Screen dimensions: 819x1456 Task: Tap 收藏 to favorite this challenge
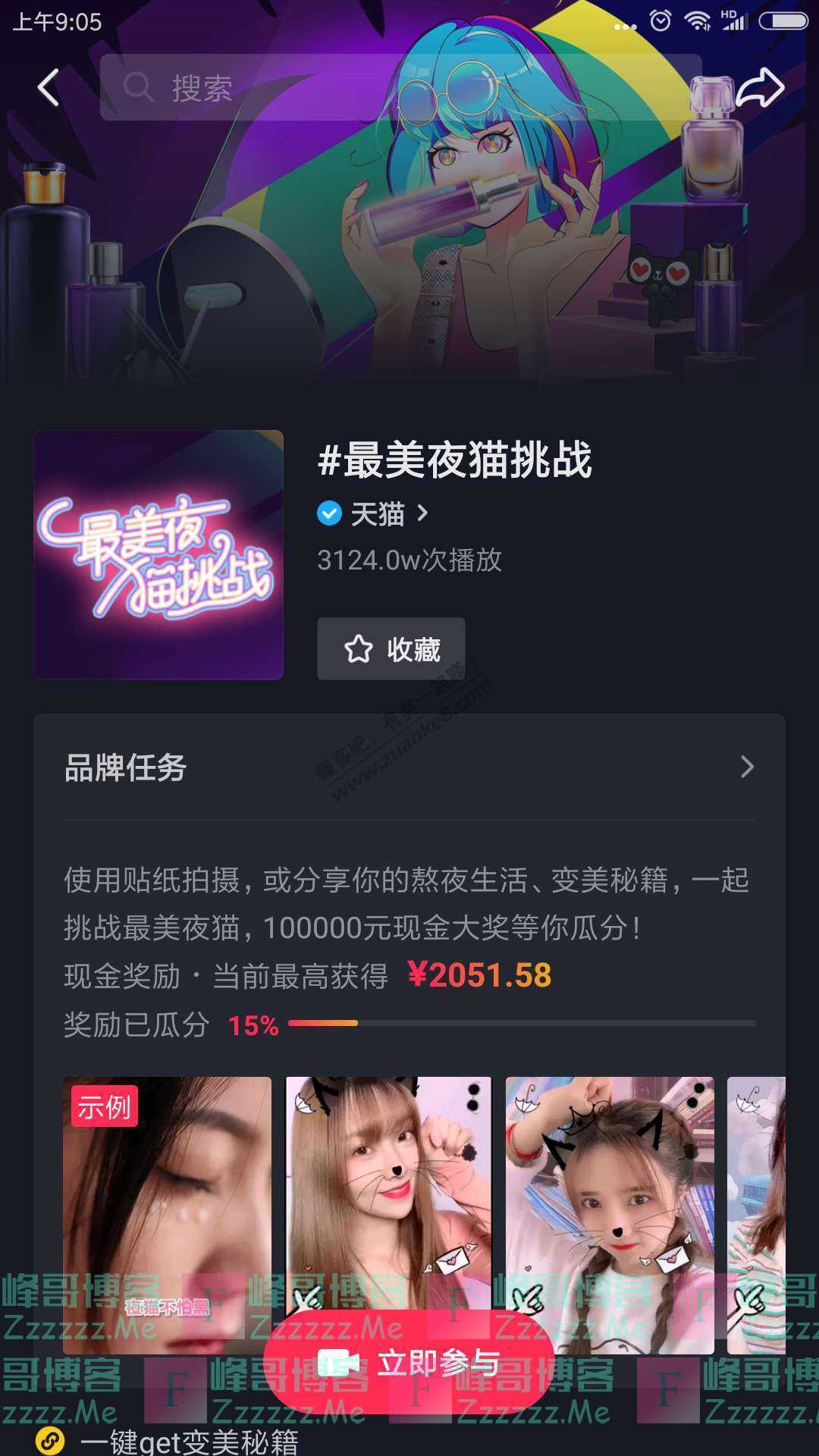[x=391, y=649]
